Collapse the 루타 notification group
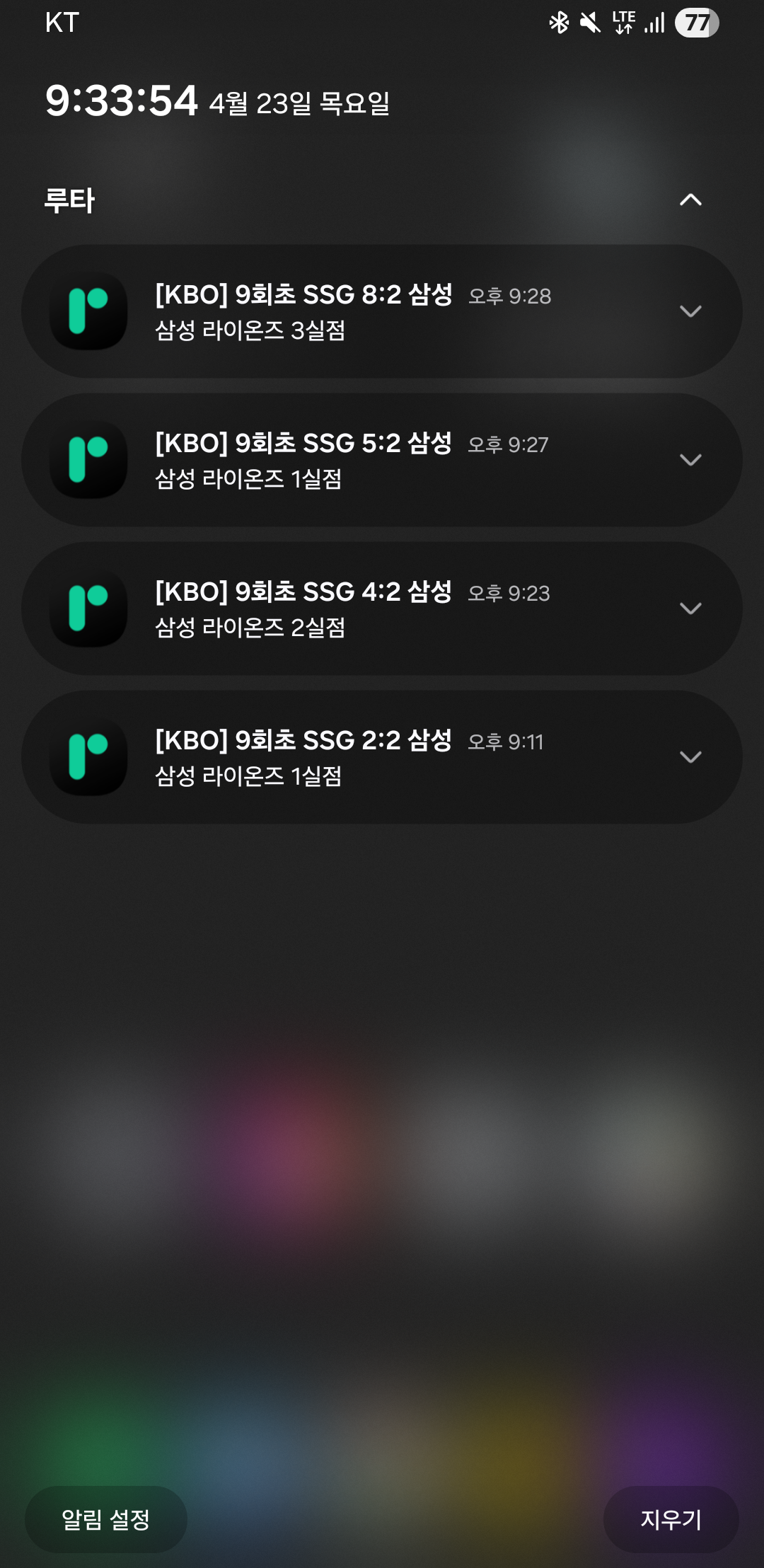 [690, 200]
